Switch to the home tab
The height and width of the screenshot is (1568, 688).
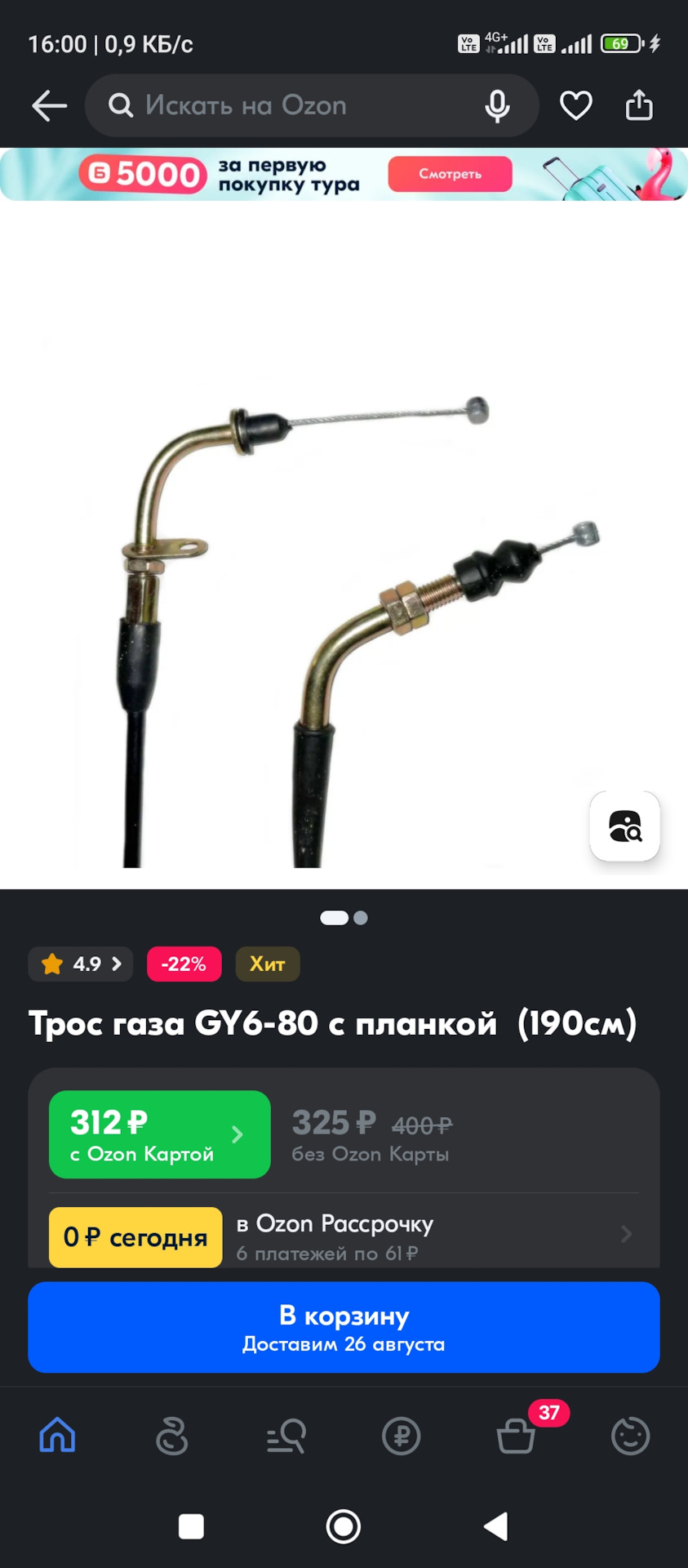pos(57,1435)
